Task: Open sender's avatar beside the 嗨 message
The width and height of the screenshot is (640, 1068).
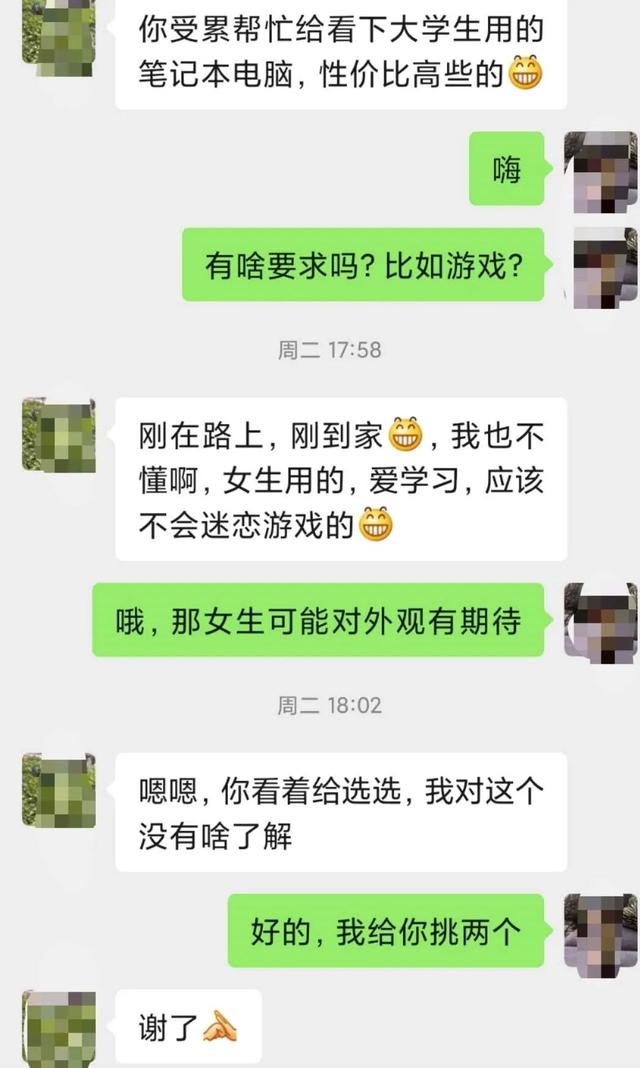Action: click(600, 170)
